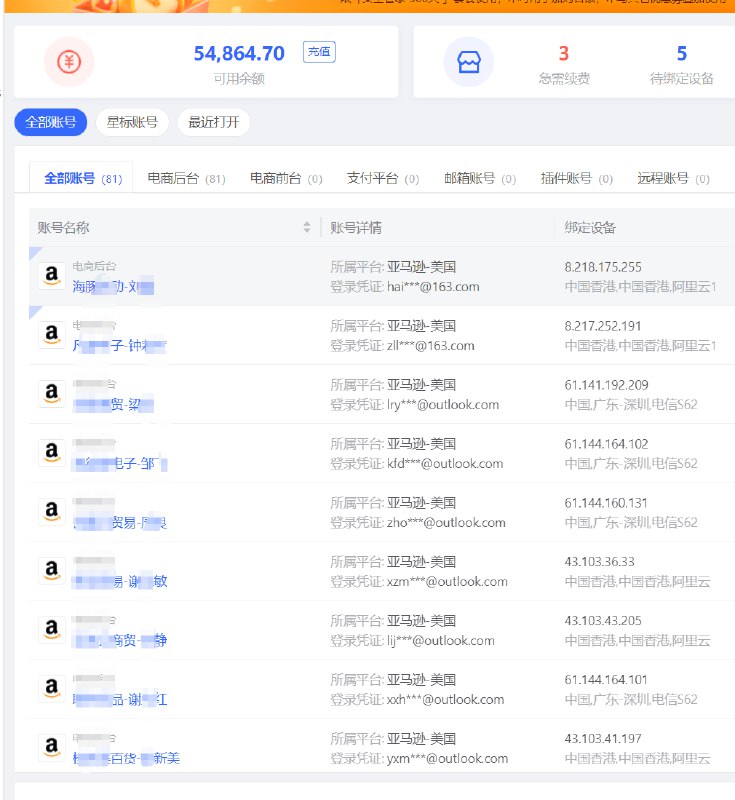Sort 账号名称 column descending with the down caret
The width and height of the screenshot is (735, 800).
(x=309, y=231)
